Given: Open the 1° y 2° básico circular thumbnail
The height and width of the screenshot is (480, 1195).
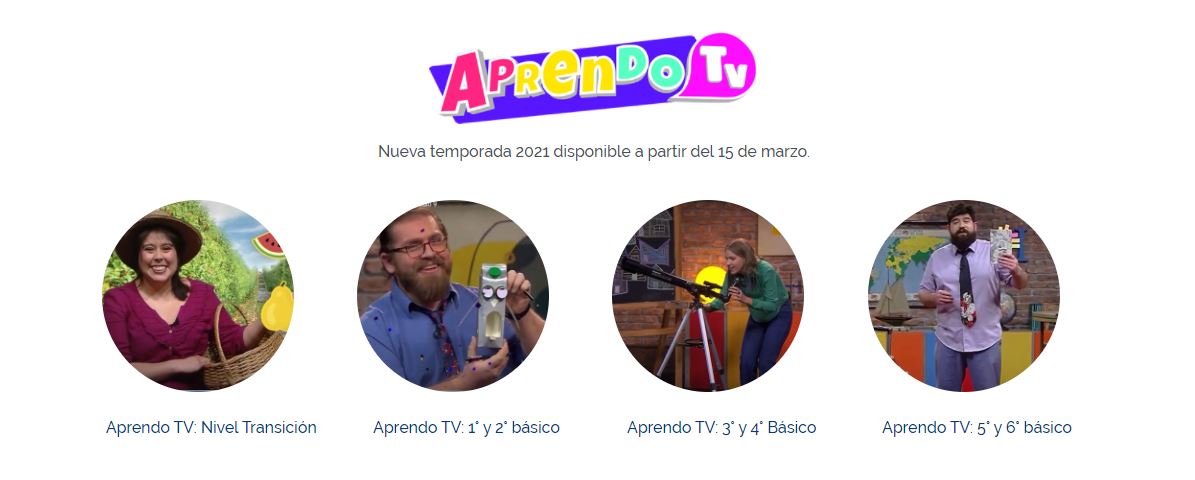Looking at the screenshot, I should [453, 296].
